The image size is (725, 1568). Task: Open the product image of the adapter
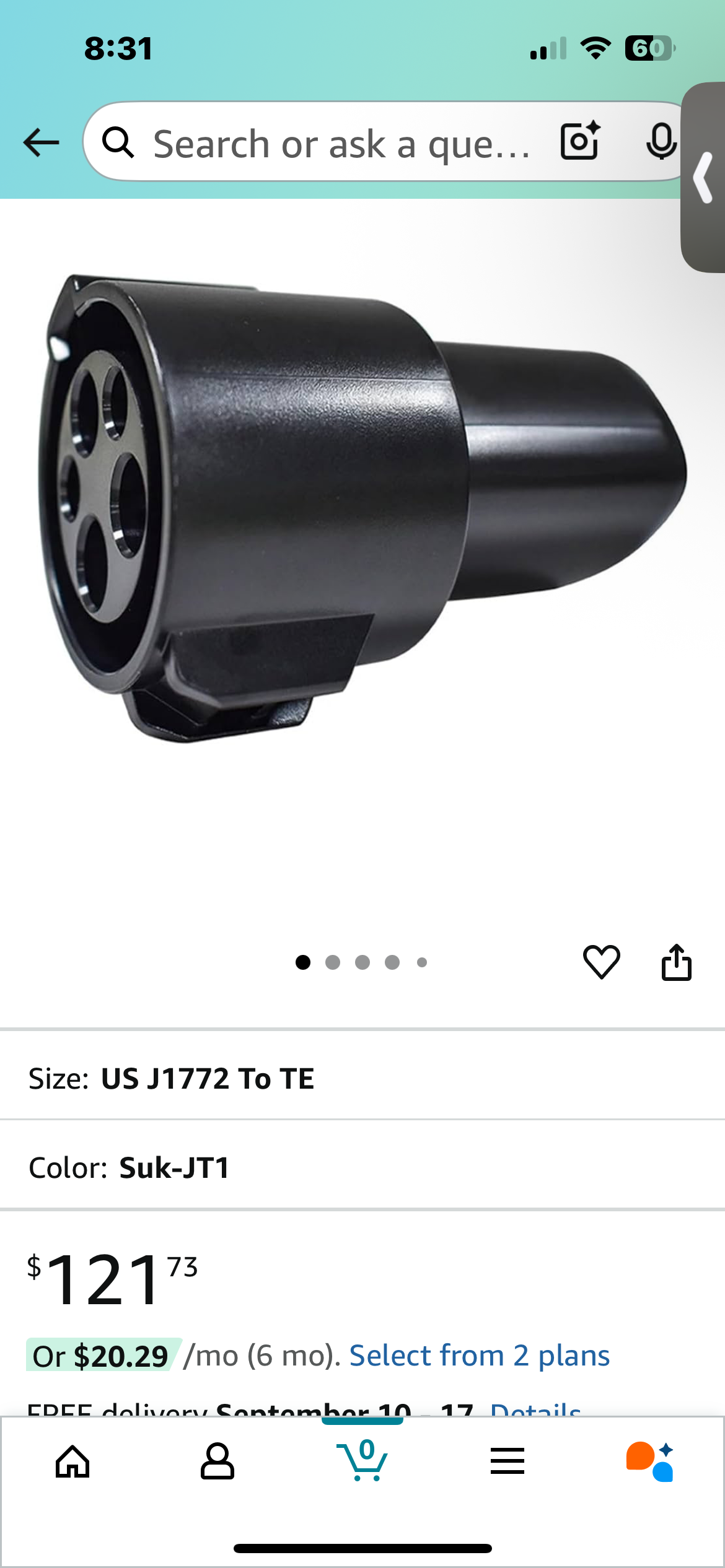(x=362, y=508)
